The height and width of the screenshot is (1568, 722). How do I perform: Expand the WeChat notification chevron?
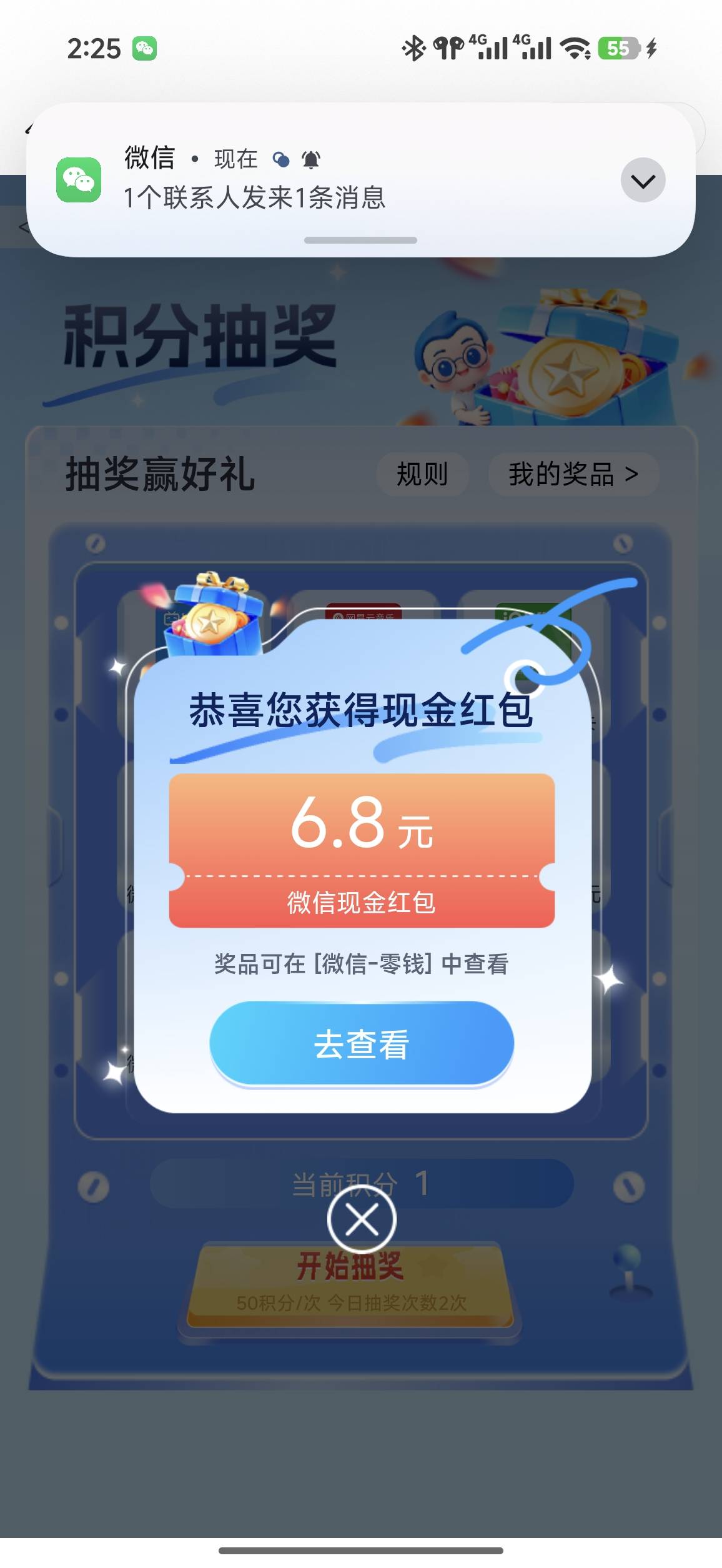pyautogui.click(x=643, y=180)
